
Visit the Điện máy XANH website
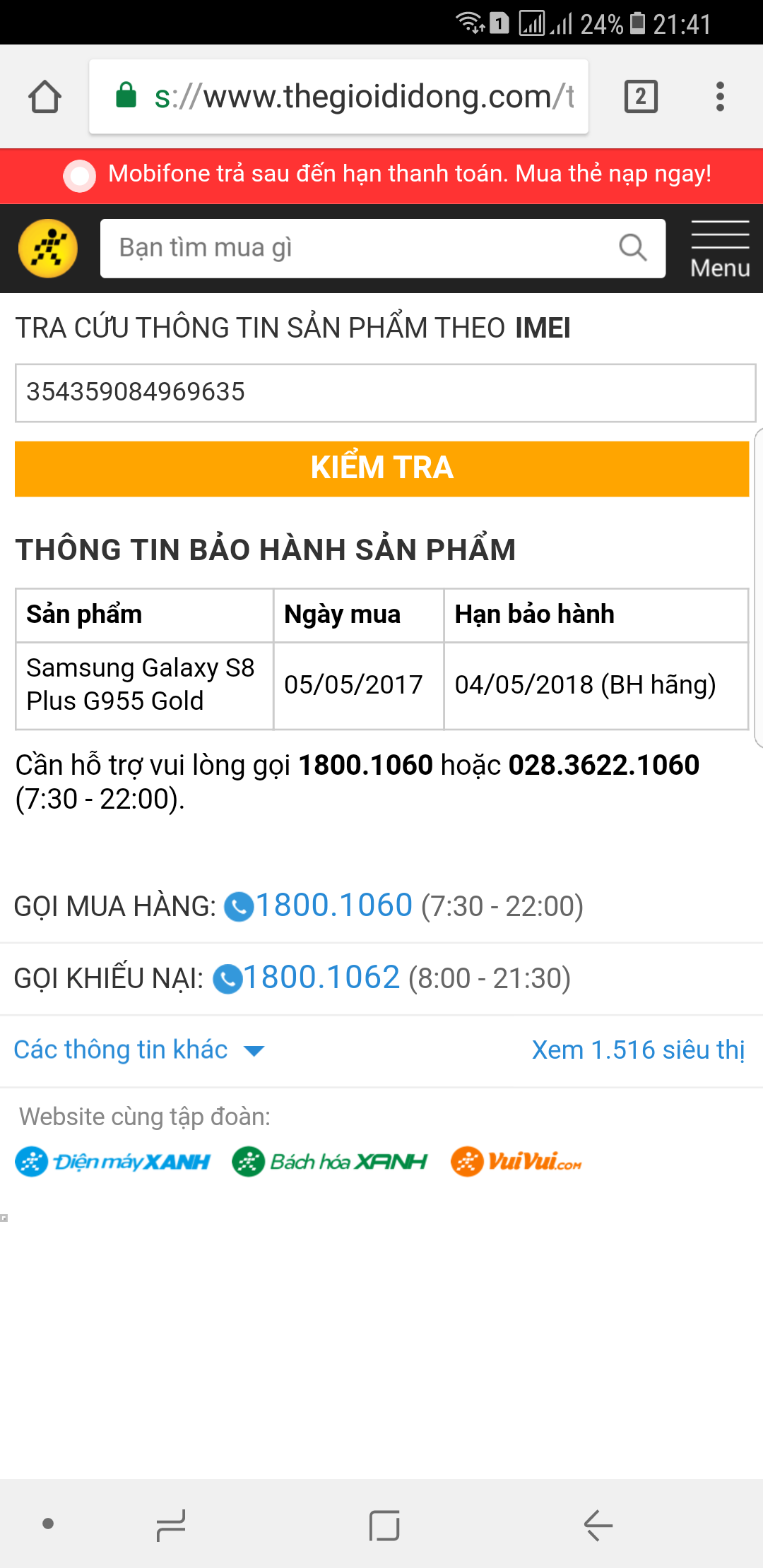pos(113,1162)
